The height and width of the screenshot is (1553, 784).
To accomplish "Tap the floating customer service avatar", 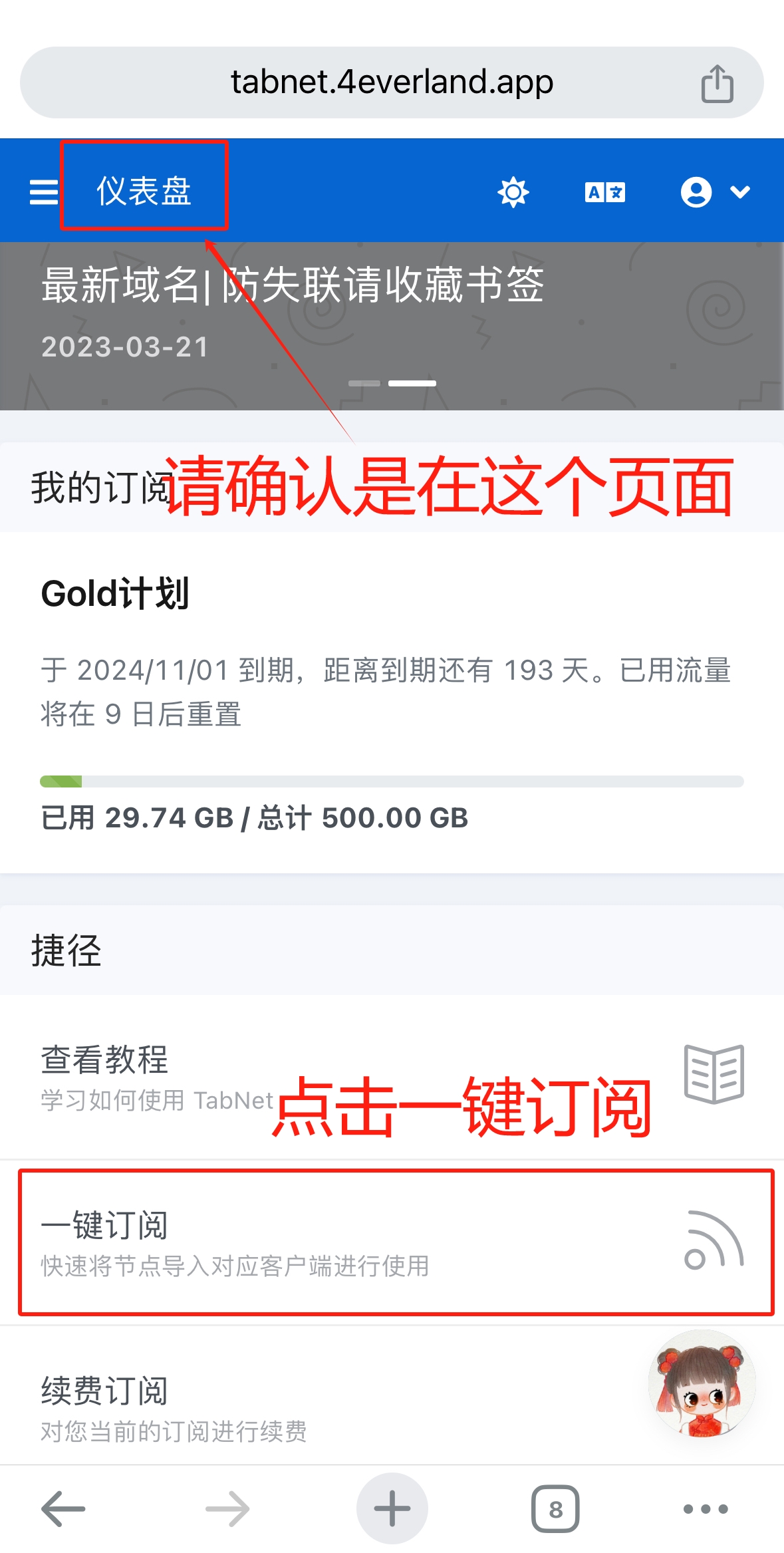I will (x=702, y=1383).
